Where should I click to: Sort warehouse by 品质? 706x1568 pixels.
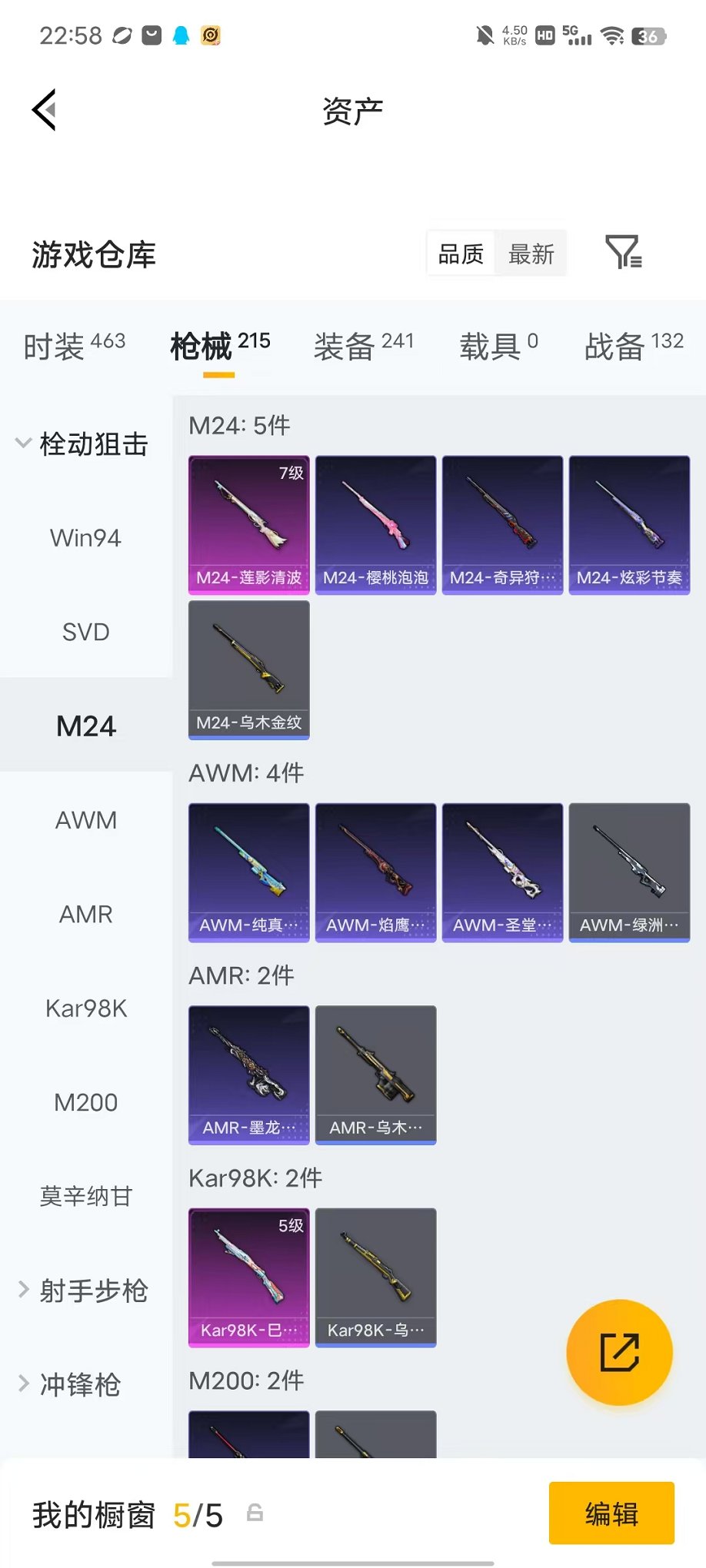[461, 254]
